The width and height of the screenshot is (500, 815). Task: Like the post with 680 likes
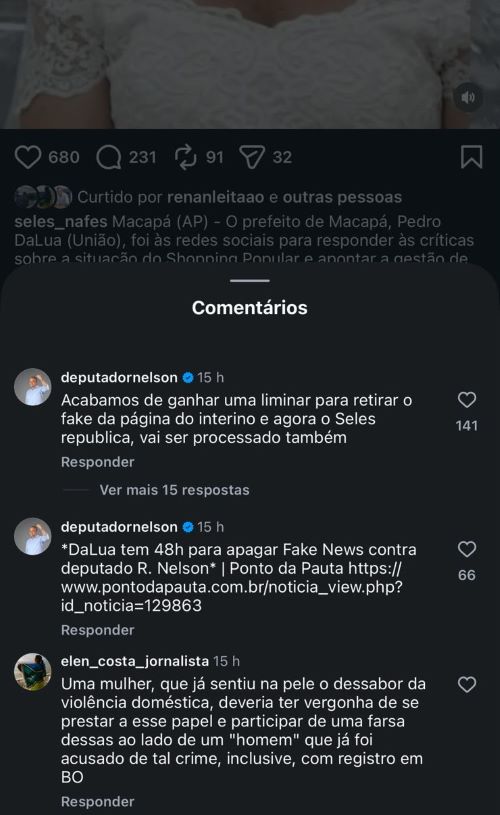point(28,157)
